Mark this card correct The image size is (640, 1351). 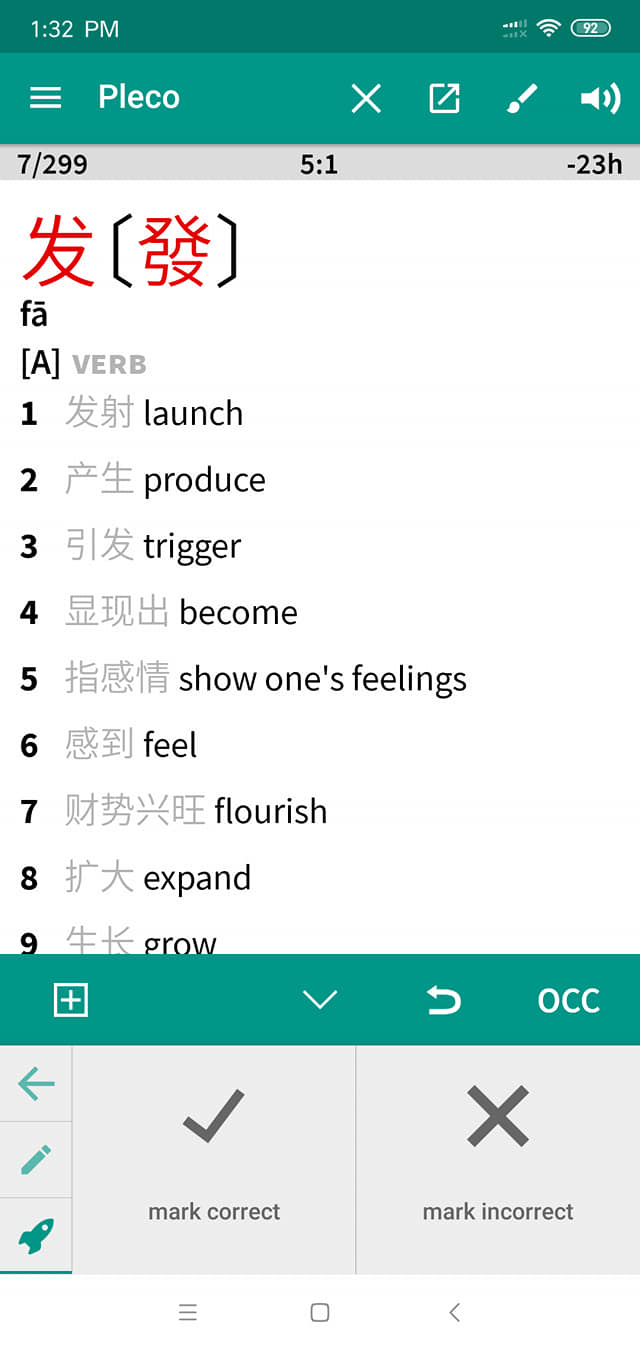214,1160
